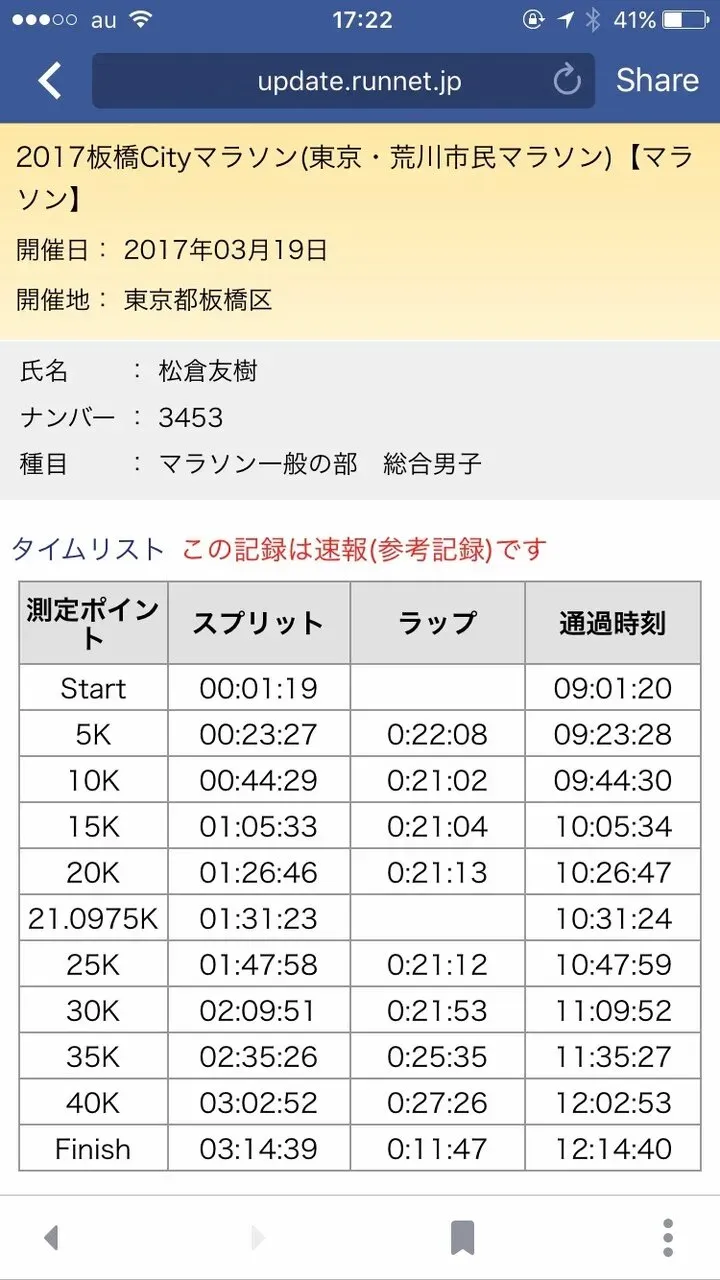Screen dimensions: 720x1280
Task: Select the Start pass time 09:01:20
Action: coord(614,687)
